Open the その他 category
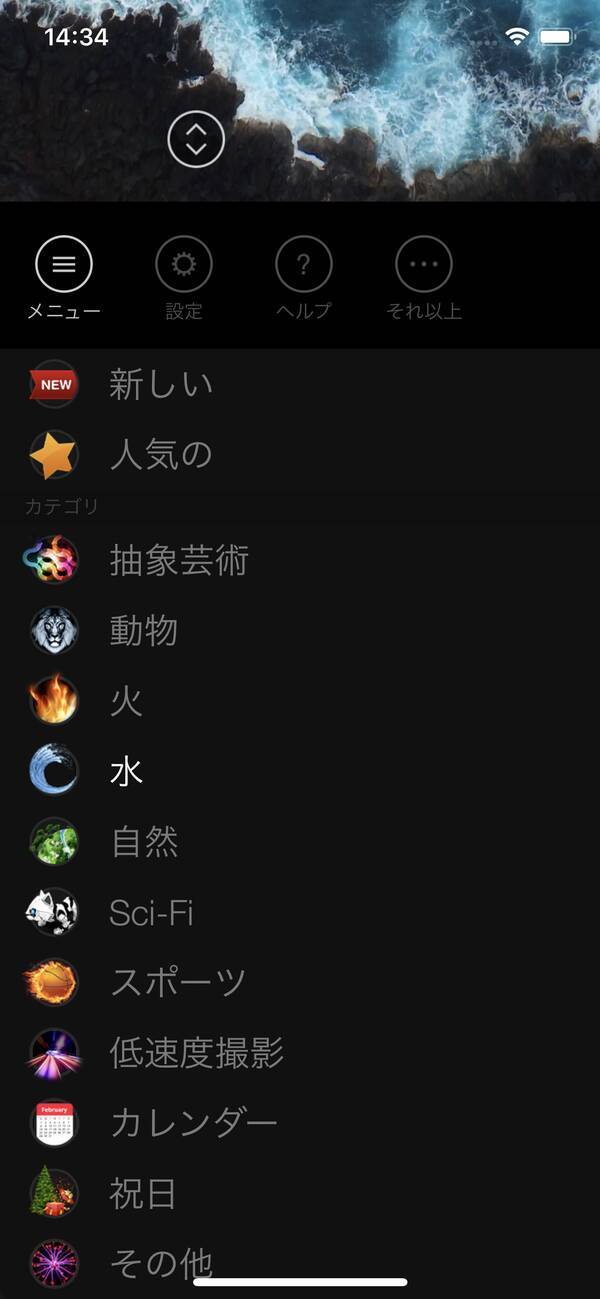The image size is (600, 1299). (x=160, y=1262)
